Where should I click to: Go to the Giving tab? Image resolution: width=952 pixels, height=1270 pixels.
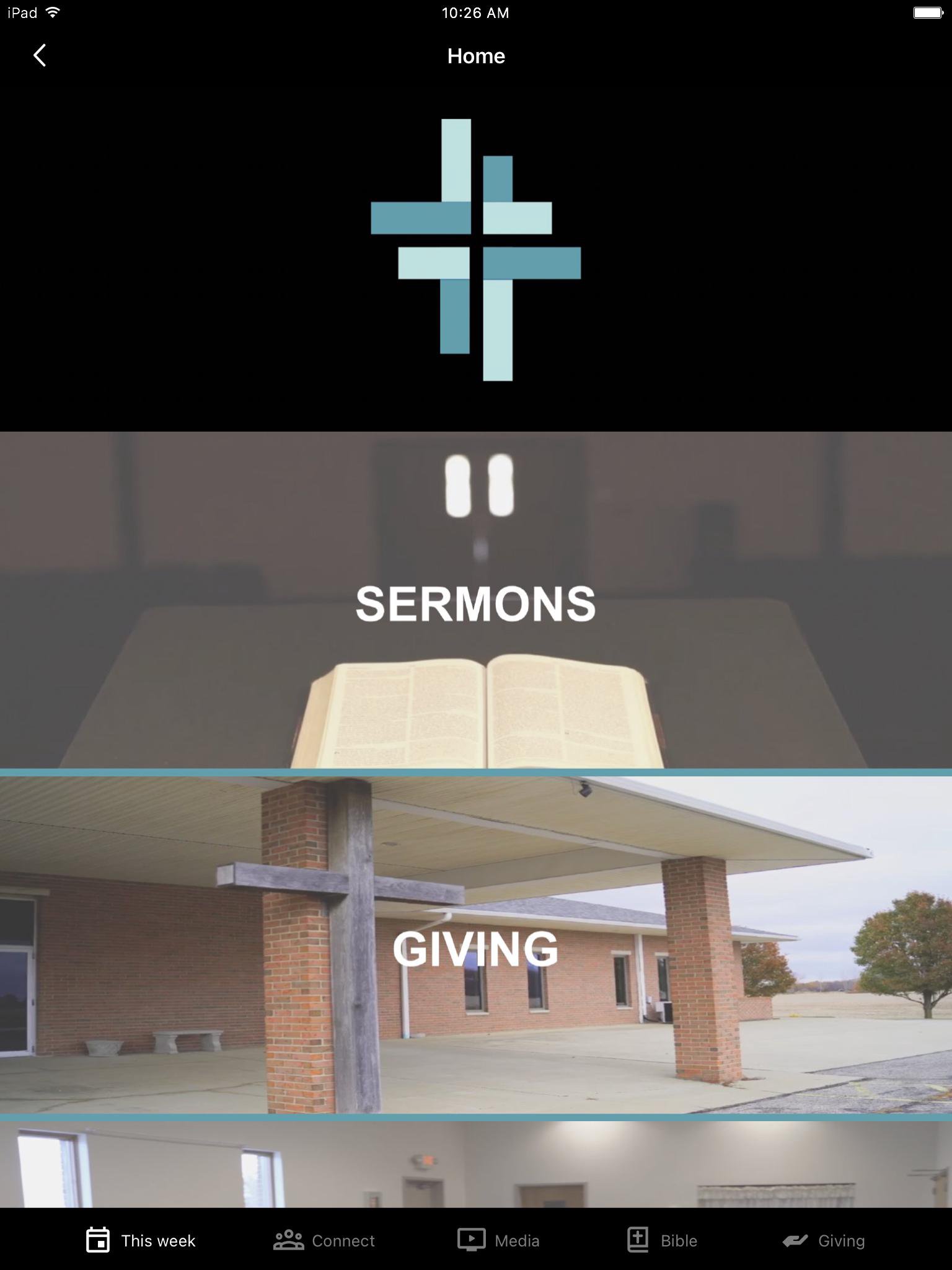pyautogui.click(x=824, y=1240)
